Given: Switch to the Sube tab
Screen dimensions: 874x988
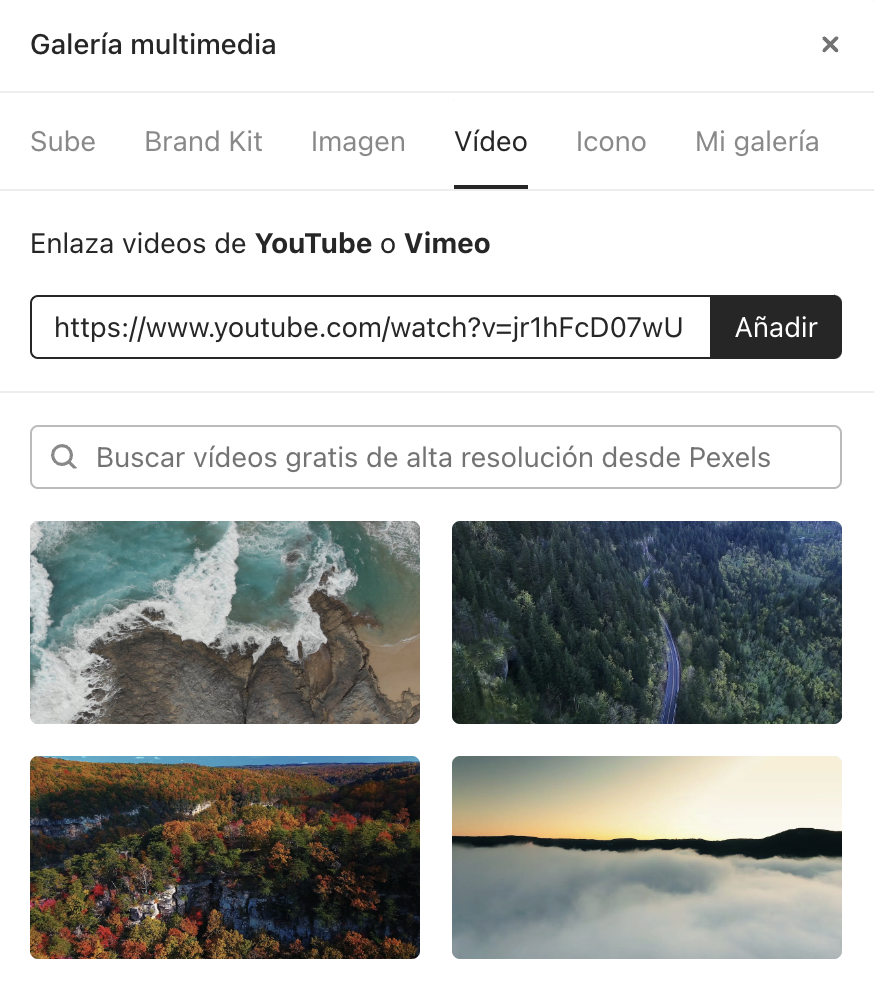Looking at the screenshot, I should [63, 142].
